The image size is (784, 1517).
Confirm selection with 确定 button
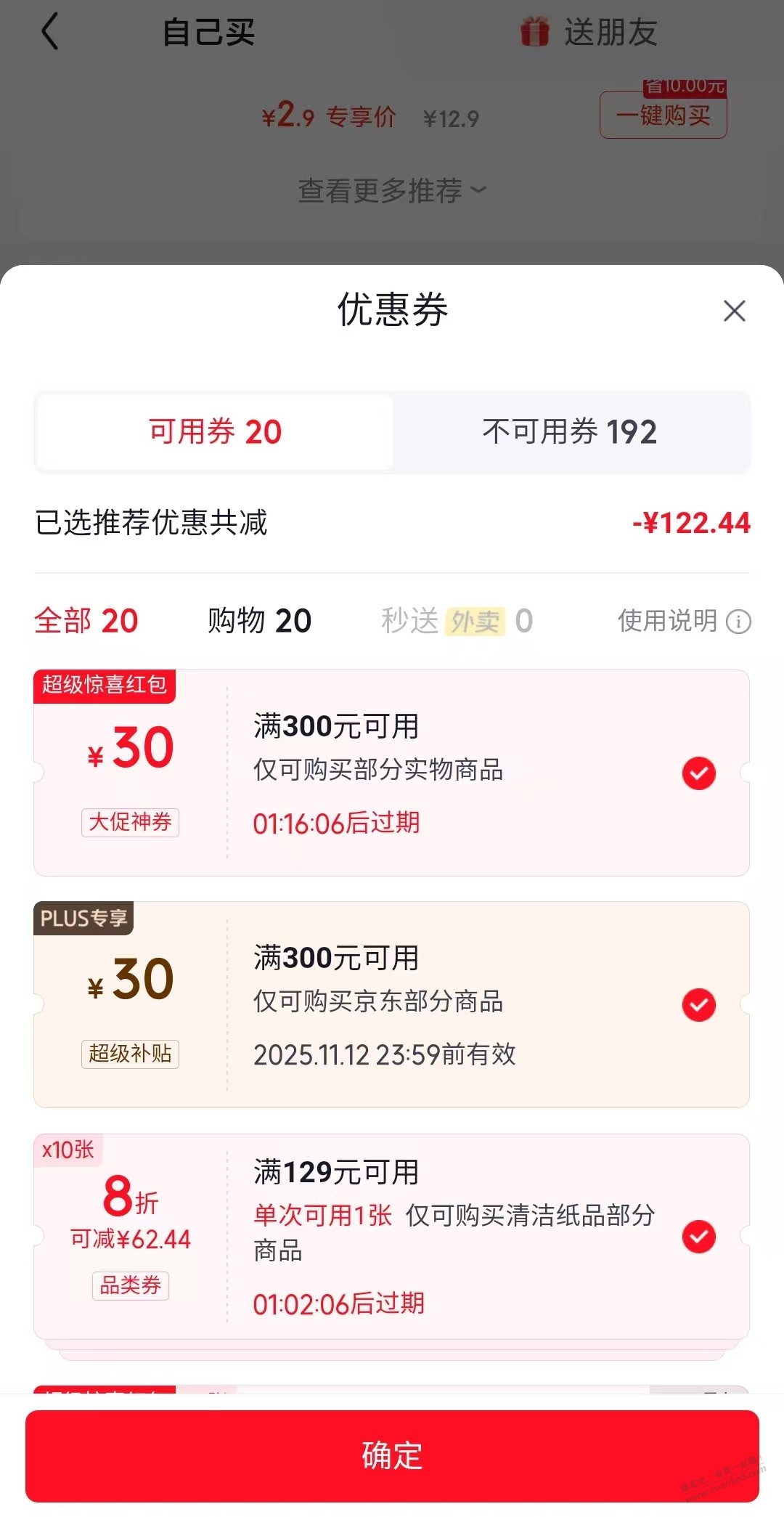click(392, 1455)
